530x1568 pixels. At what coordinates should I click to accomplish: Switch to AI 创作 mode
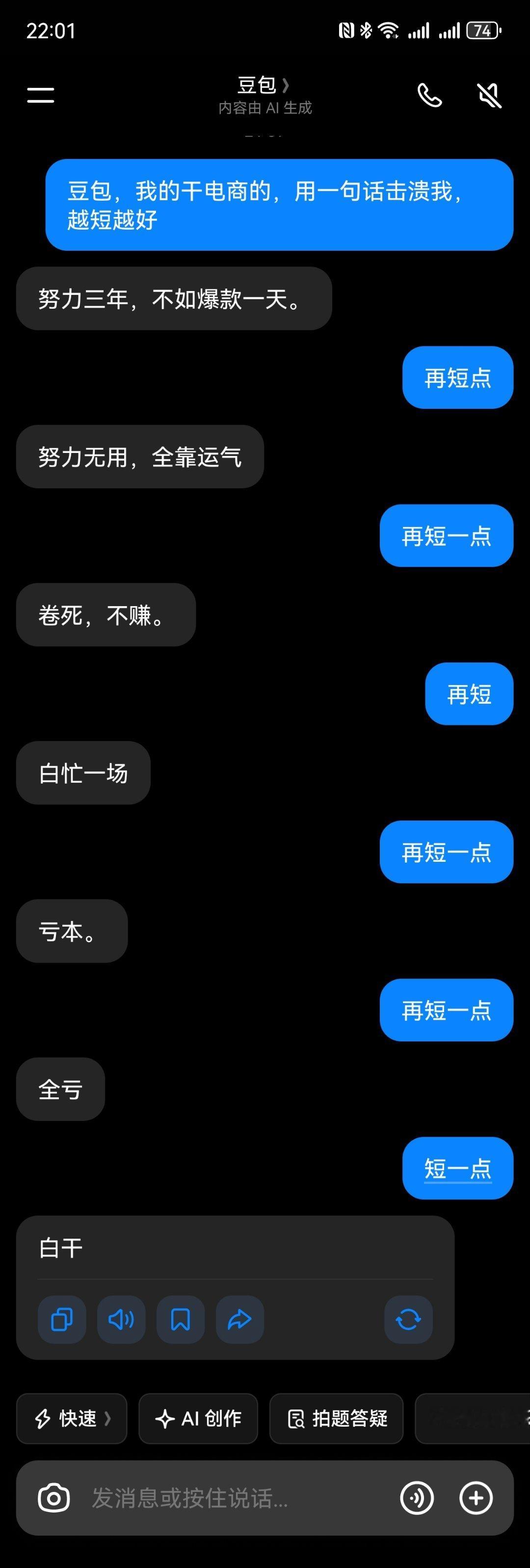198,1419
